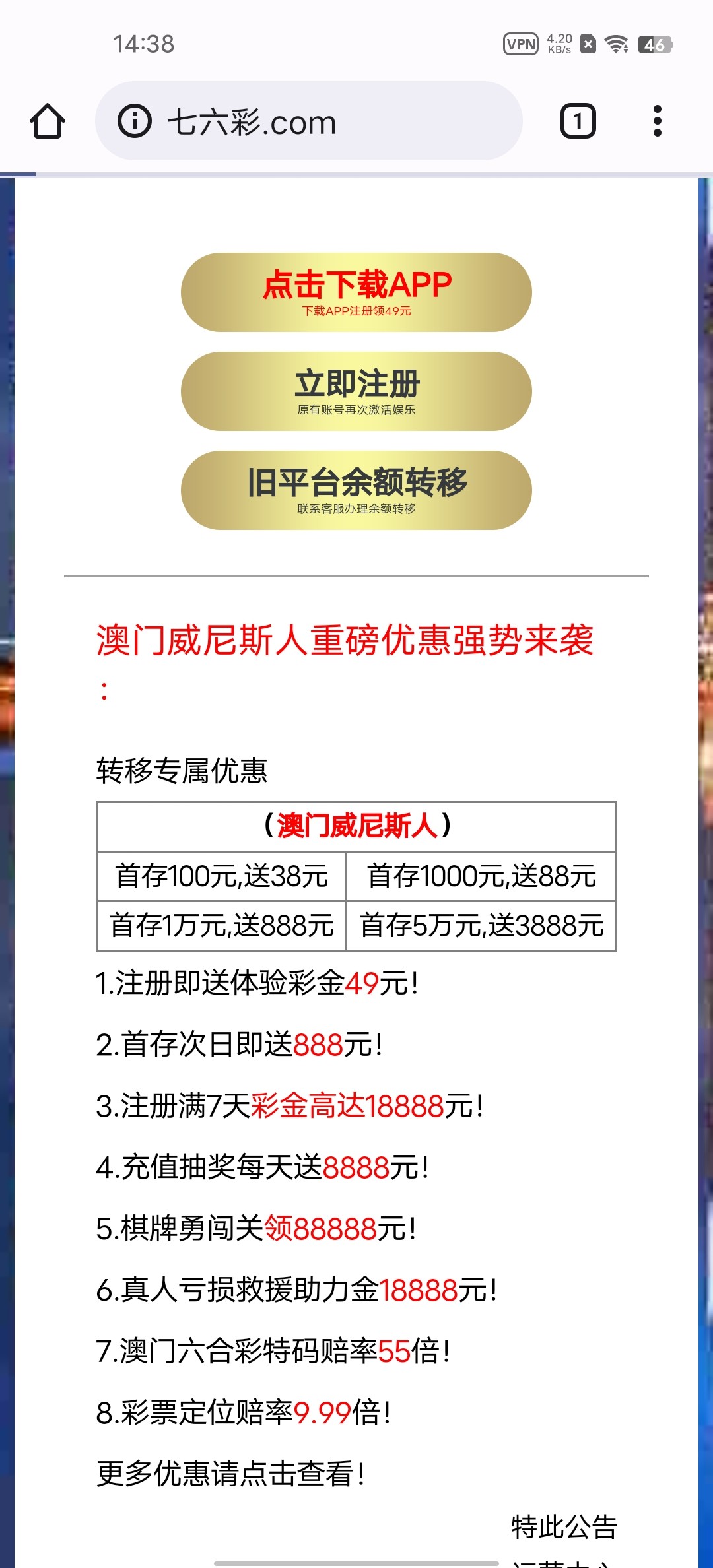Image resolution: width=713 pixels, height=1568 pixels.
Task: View site information icon
Action: tap(135, 121)
